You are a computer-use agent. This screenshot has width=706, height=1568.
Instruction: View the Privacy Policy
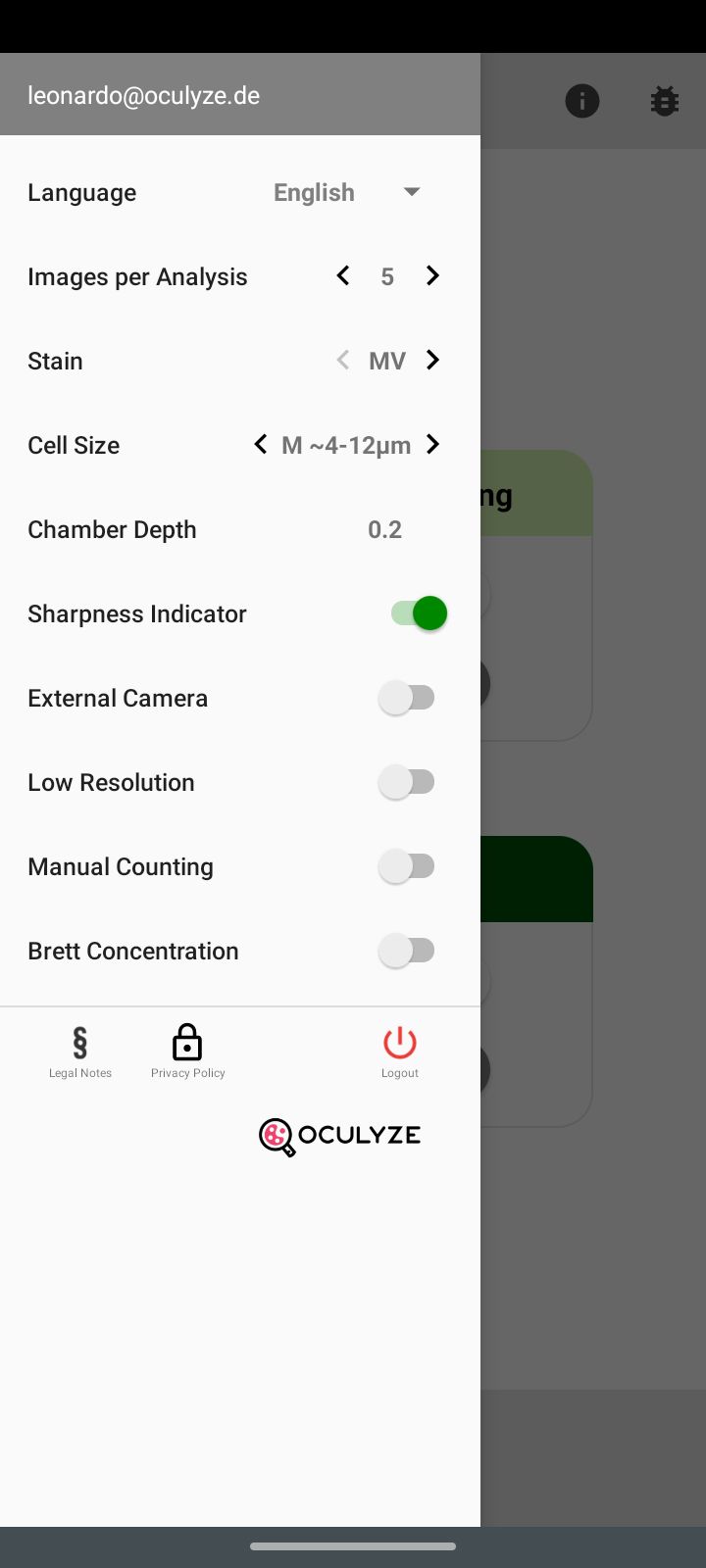click(x=187, y=1052)
